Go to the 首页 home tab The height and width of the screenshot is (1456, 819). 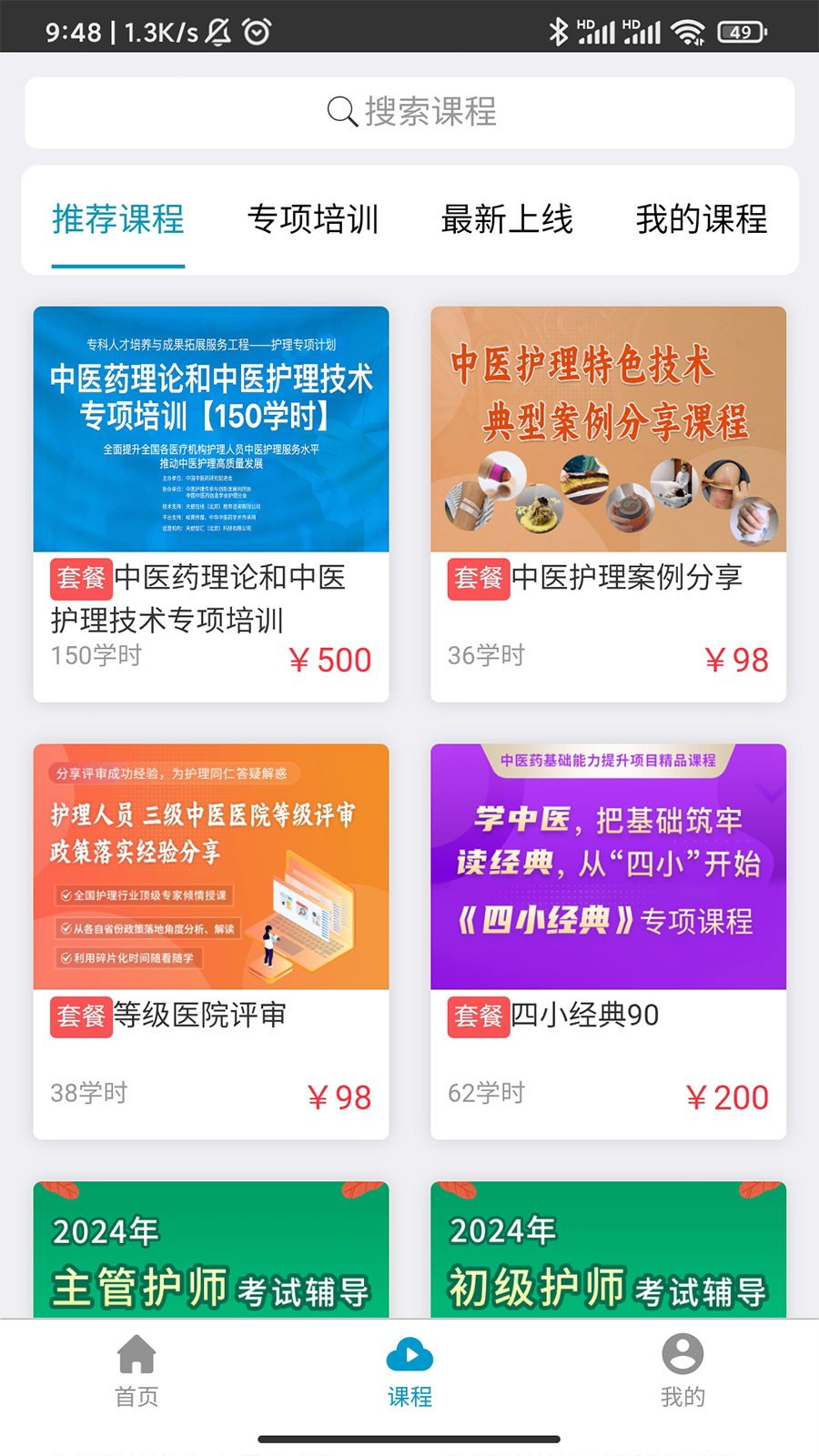pyautogui.click(x=136, y=1370)
